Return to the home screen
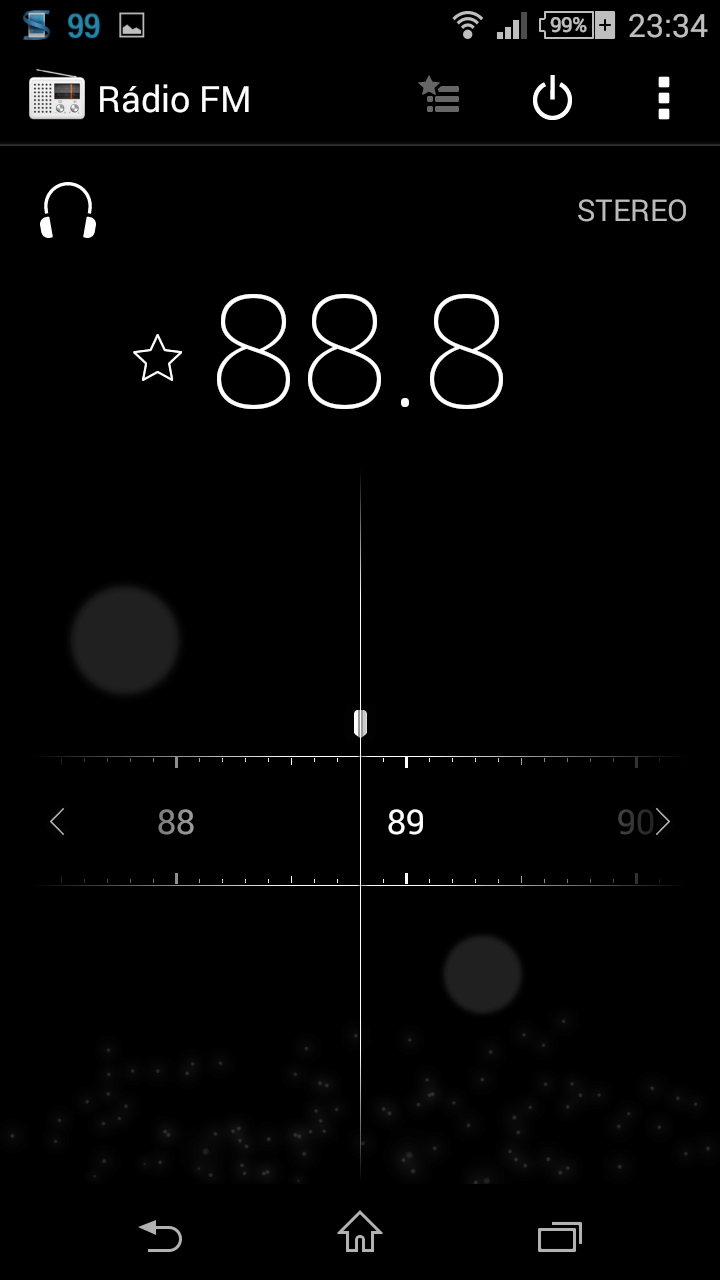Image resolution: width=720 pixels, height=1280 pixels. click(x=360, y=1232)
